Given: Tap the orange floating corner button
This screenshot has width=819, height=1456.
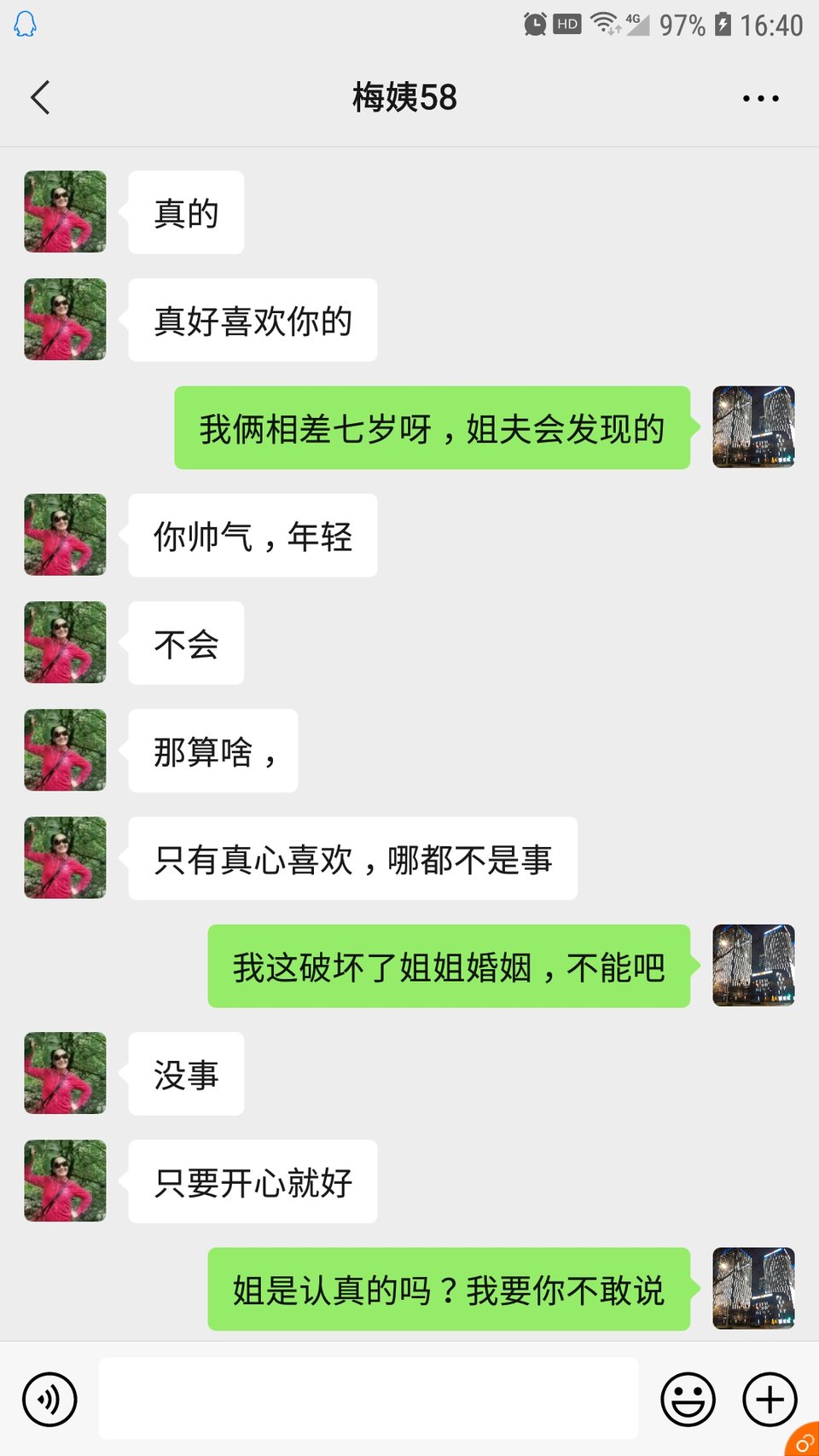Looking at the screenshot, I should click(x=804, y=1441).
